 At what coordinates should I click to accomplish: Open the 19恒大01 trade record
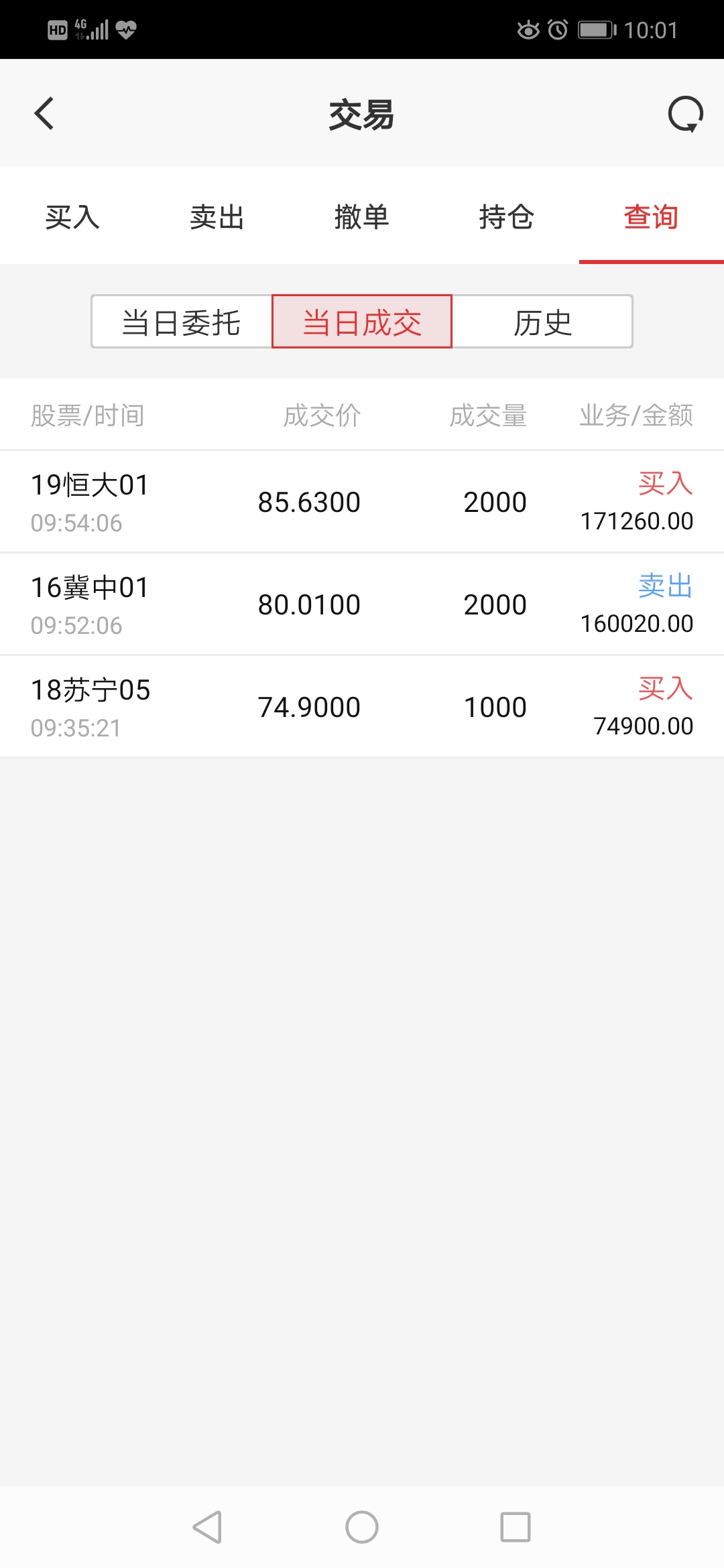362,502
